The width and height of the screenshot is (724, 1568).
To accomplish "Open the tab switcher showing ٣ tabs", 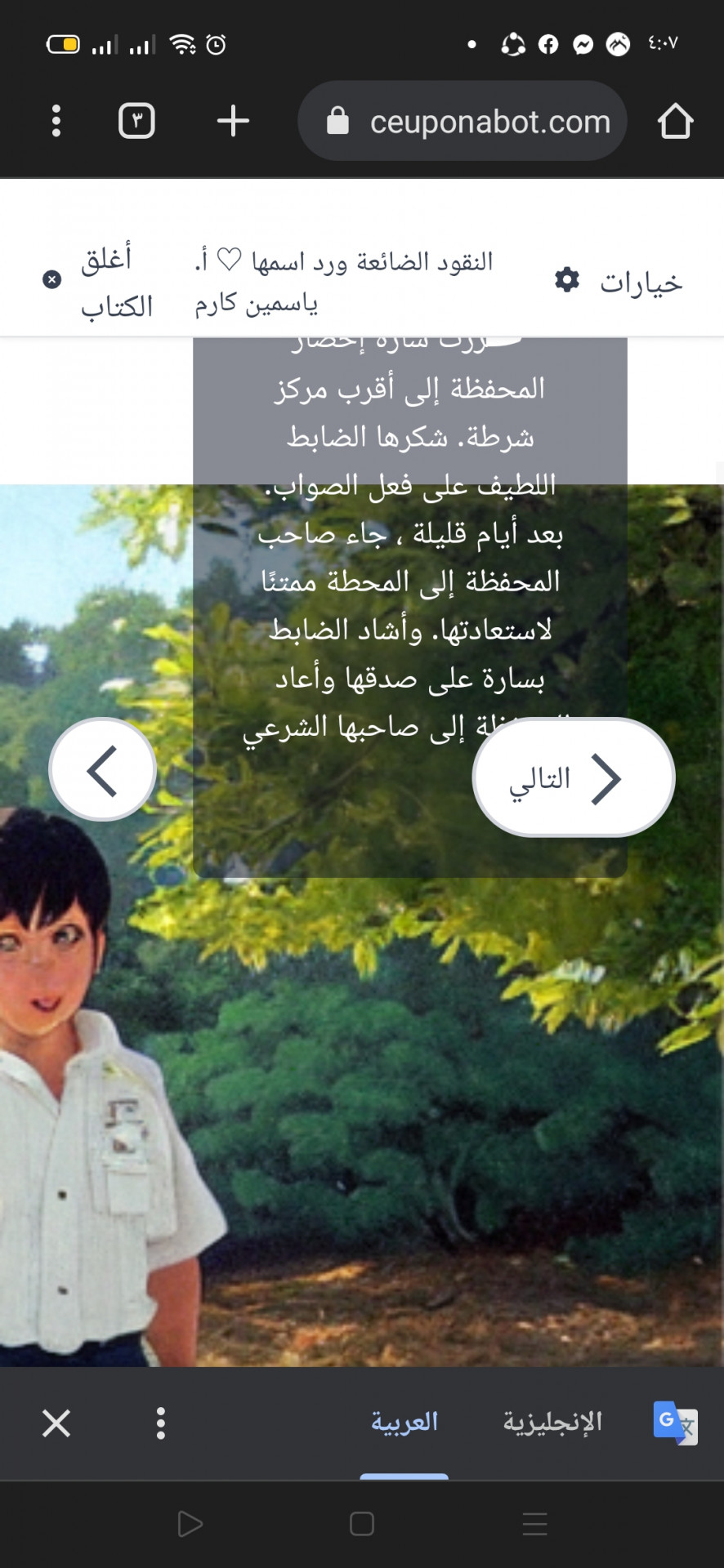I will 136,121.
